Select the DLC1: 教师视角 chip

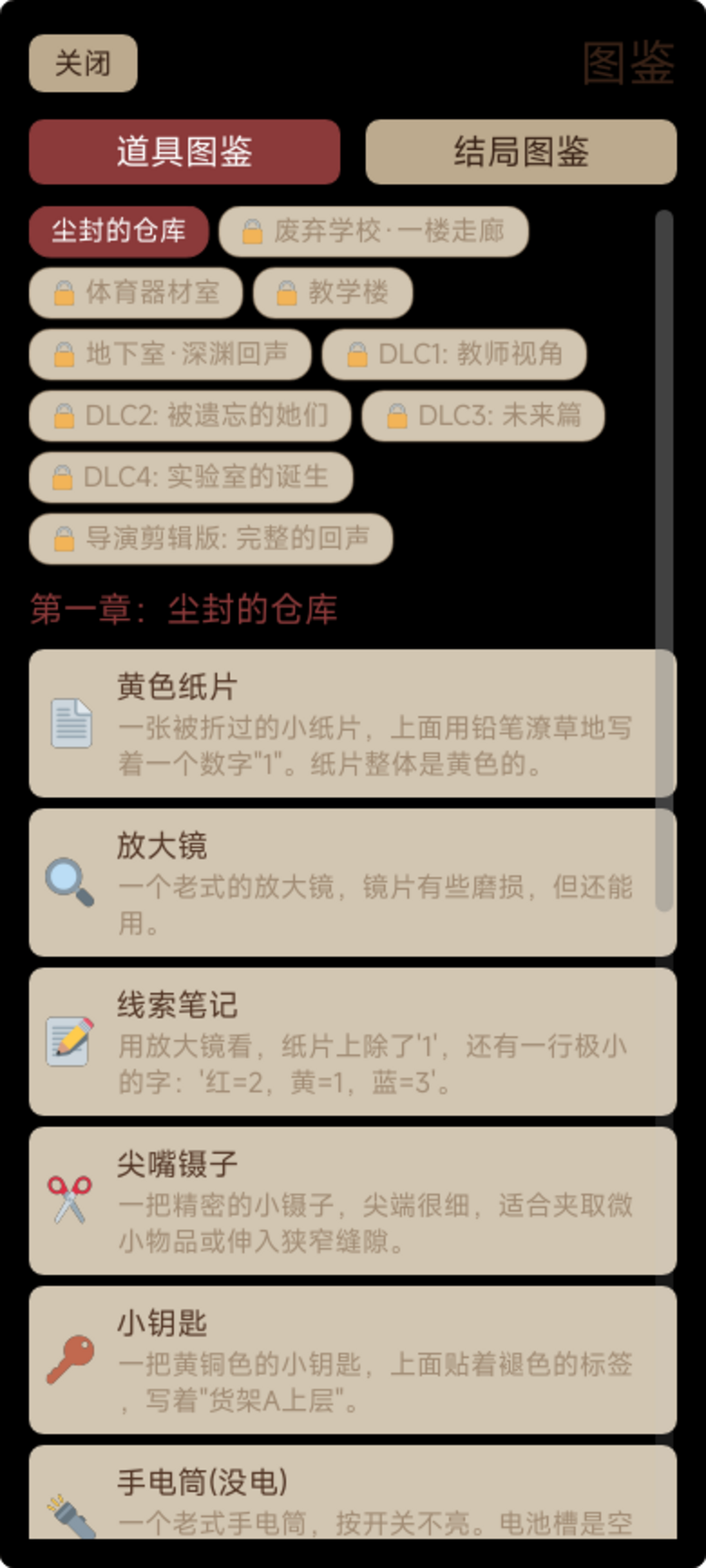click(454, 354)
